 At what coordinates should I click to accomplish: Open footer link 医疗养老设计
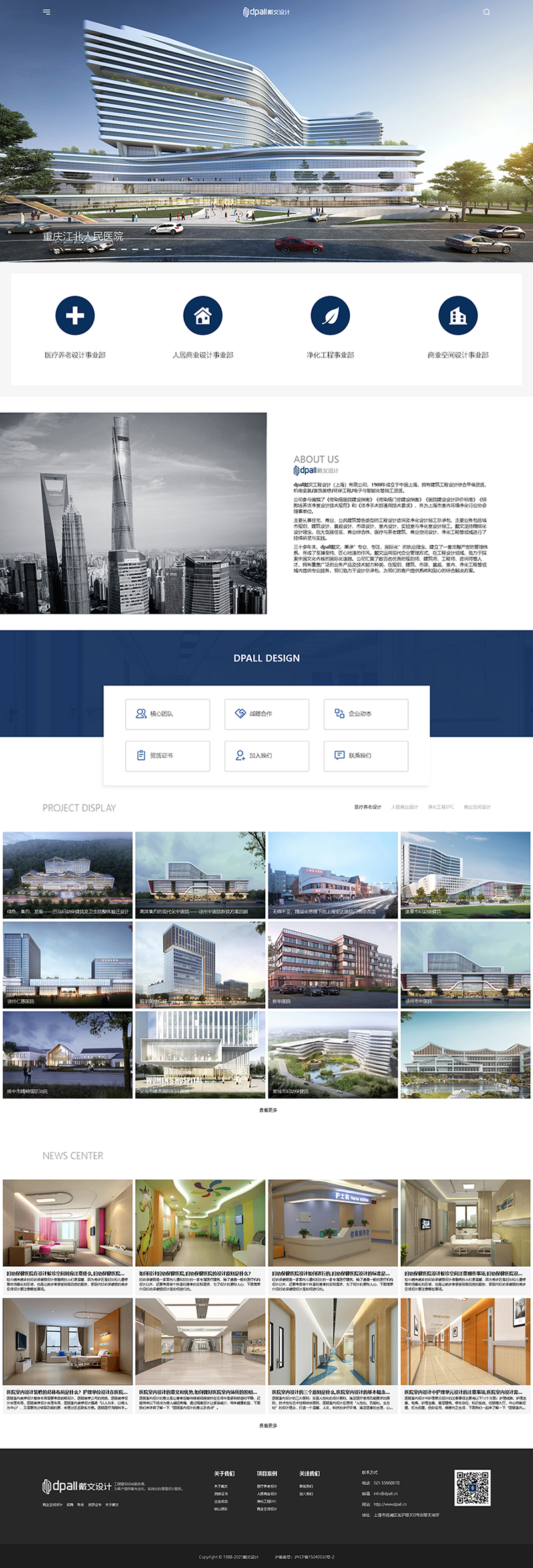(x=266, y=1486)
